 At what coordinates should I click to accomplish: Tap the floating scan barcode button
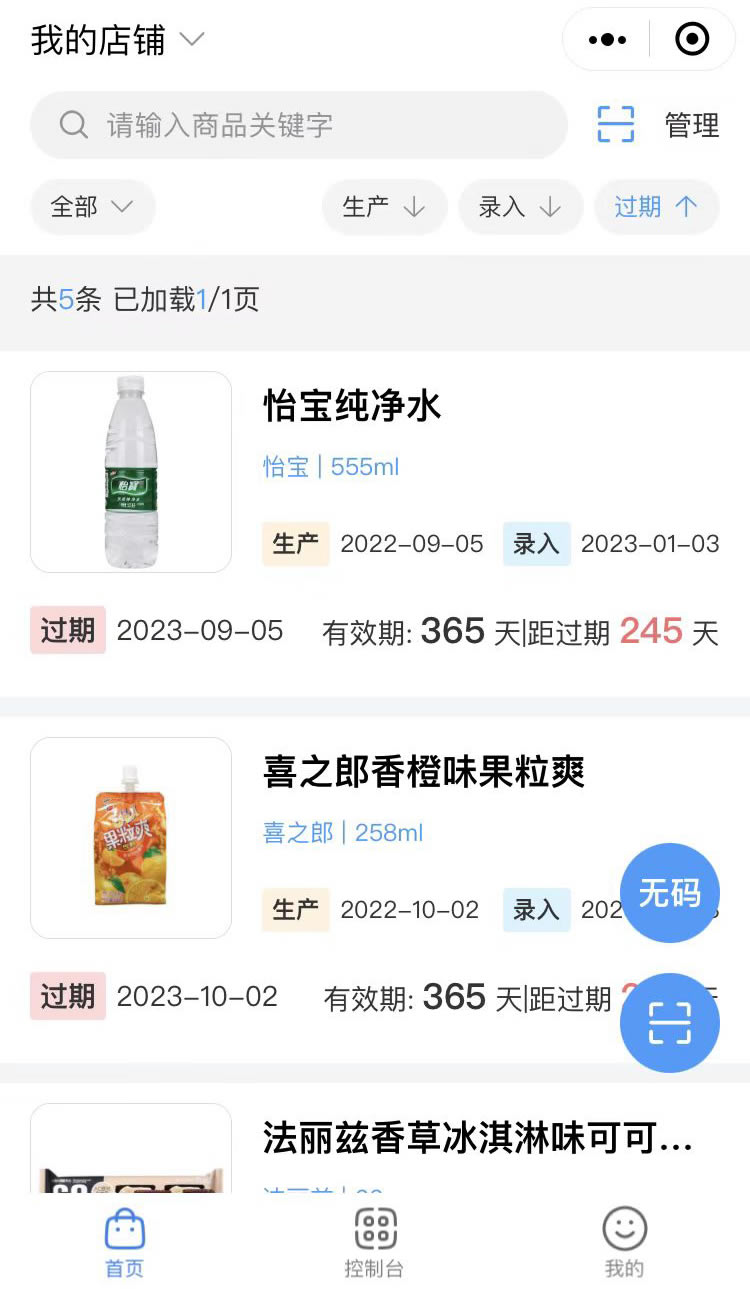pos(670,1023)
